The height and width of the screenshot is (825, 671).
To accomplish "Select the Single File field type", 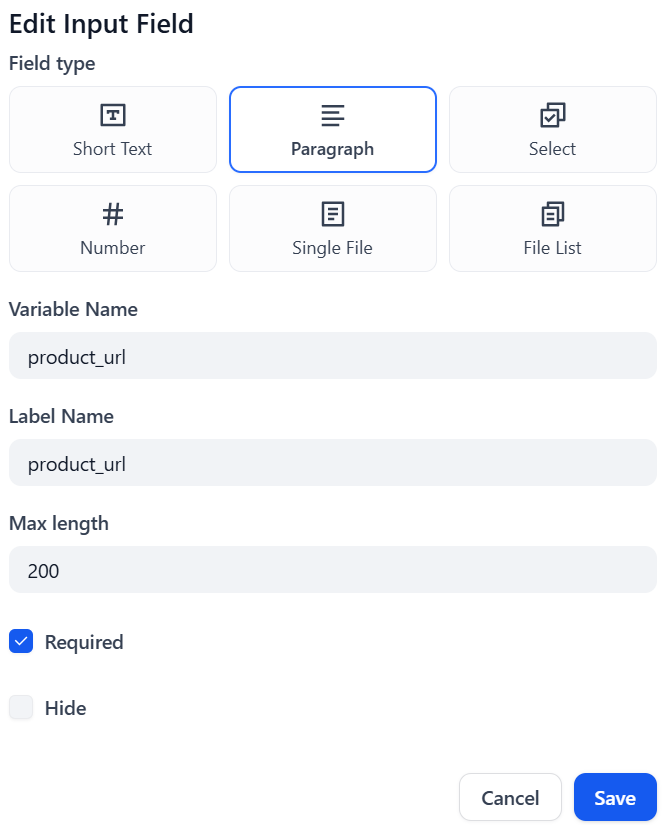I will 333,229.
